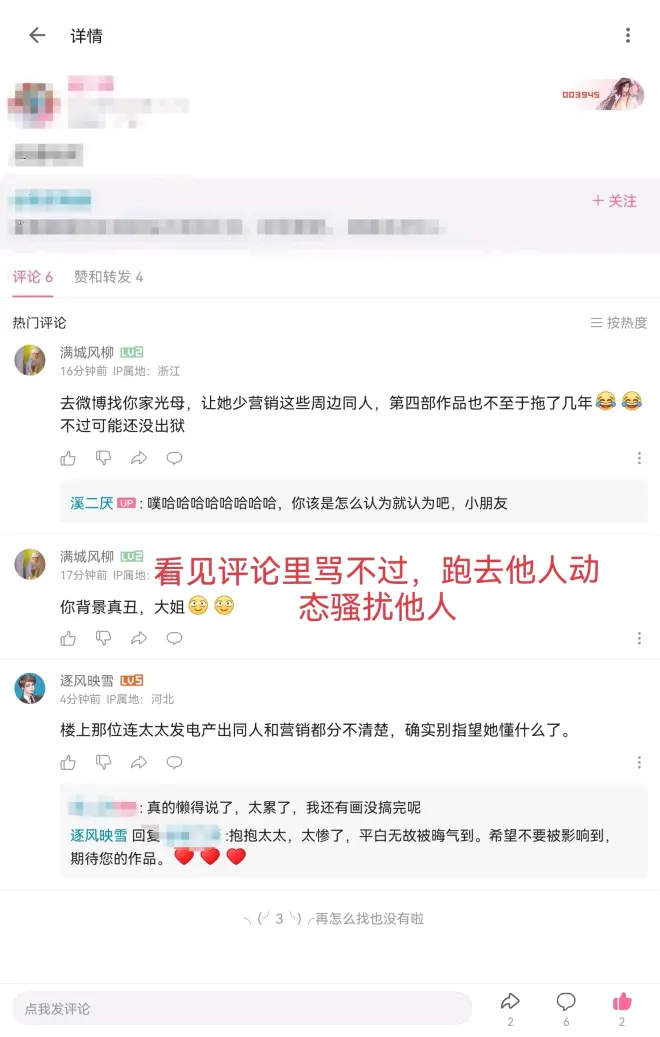Tap the 点我发评论 comment field
The height and width of the screenshot is (1037, 660).
click(x=240, y=1008)
